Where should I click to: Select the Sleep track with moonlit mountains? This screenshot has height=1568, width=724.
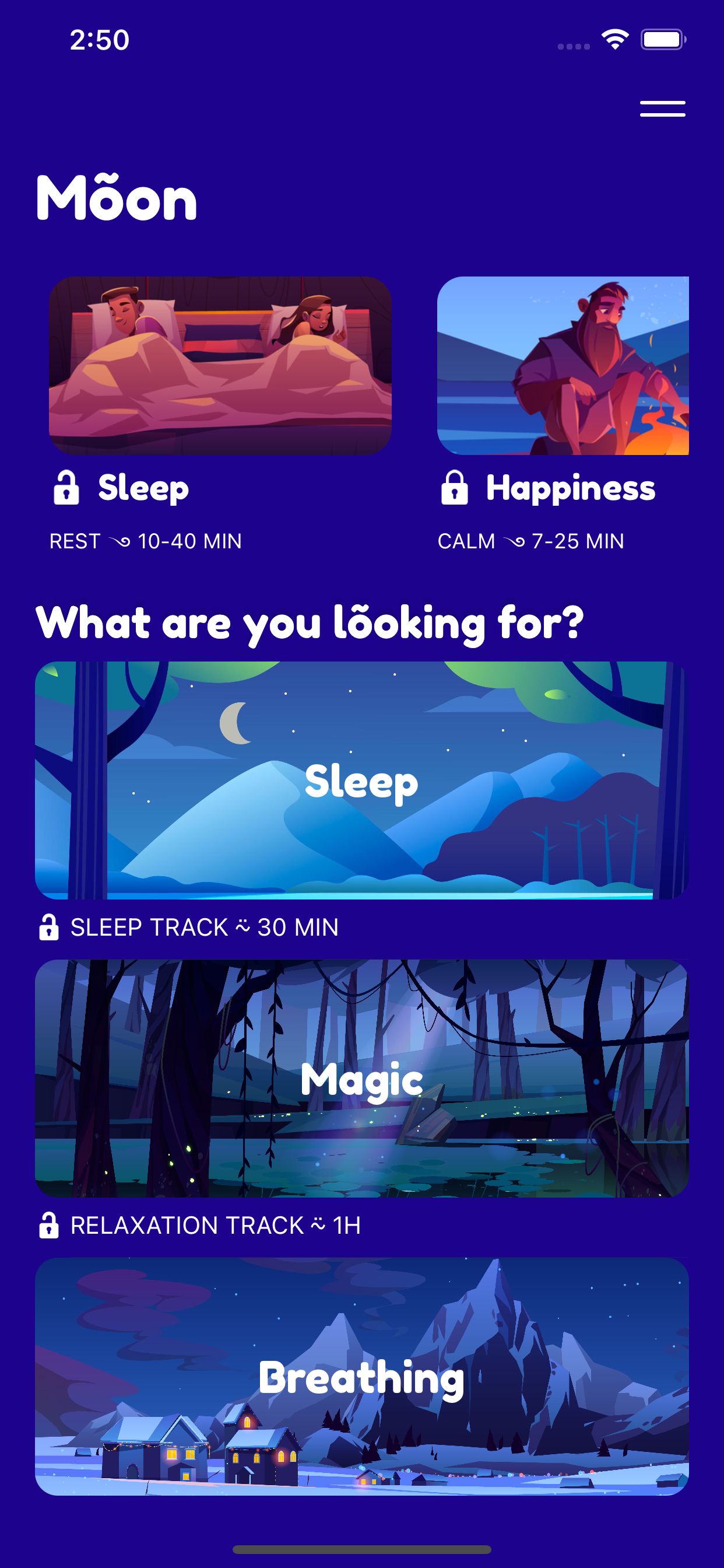point(361,780)
